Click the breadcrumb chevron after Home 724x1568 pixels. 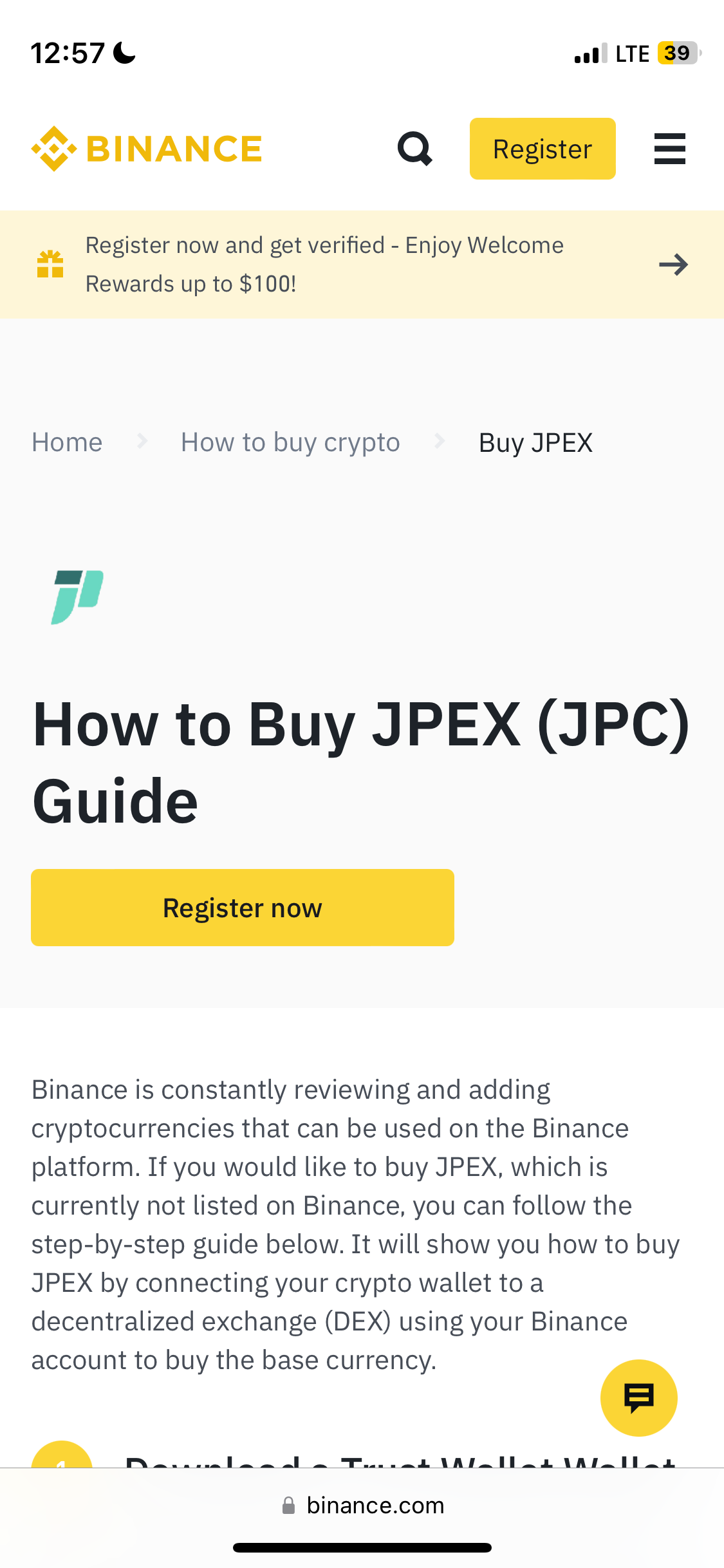[x=141, y=442]
